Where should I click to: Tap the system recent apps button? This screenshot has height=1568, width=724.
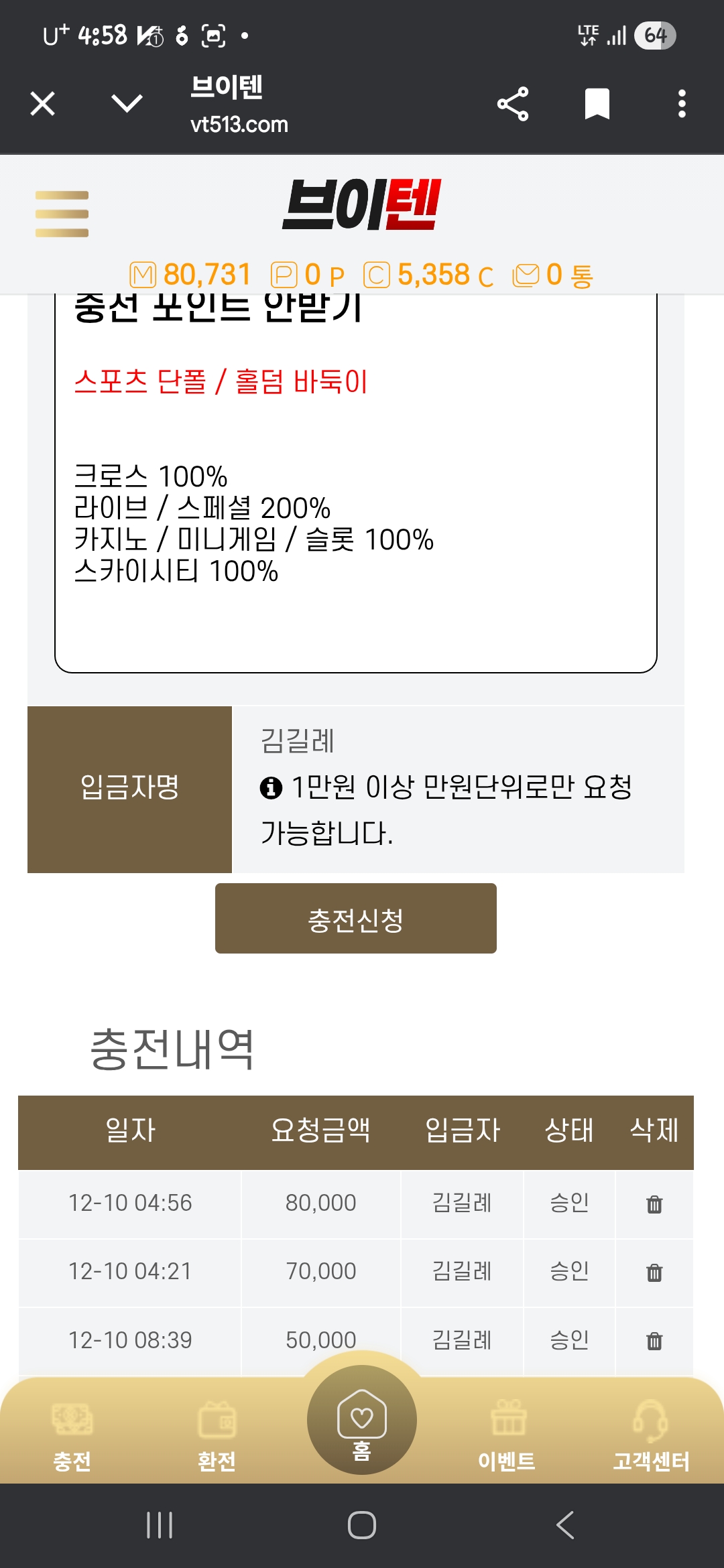point(160,1525)
